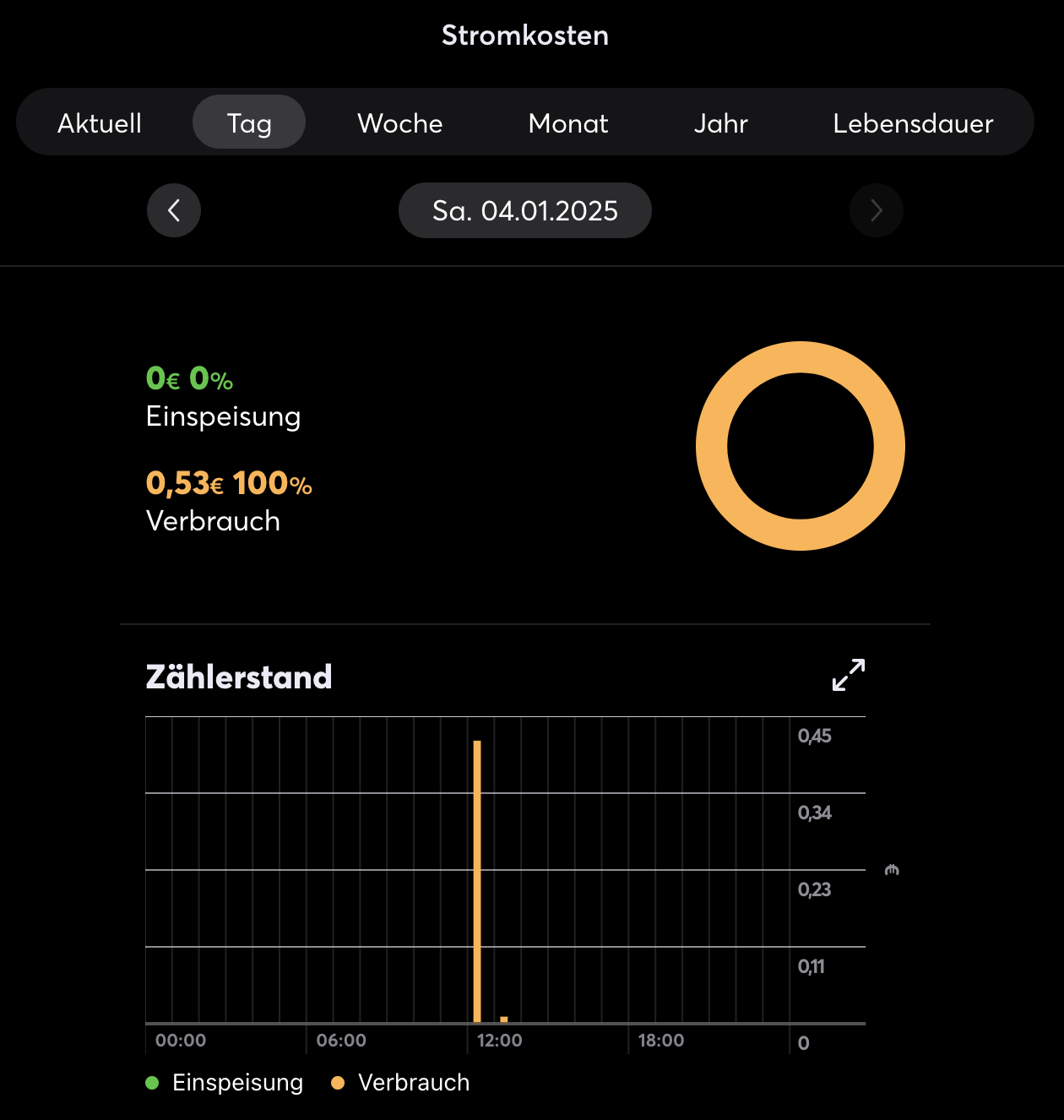This screenshot has height=1120, width=1064.
Task: Toggle Einspeisung series in the chart legend
Action: pos(225,1083)
